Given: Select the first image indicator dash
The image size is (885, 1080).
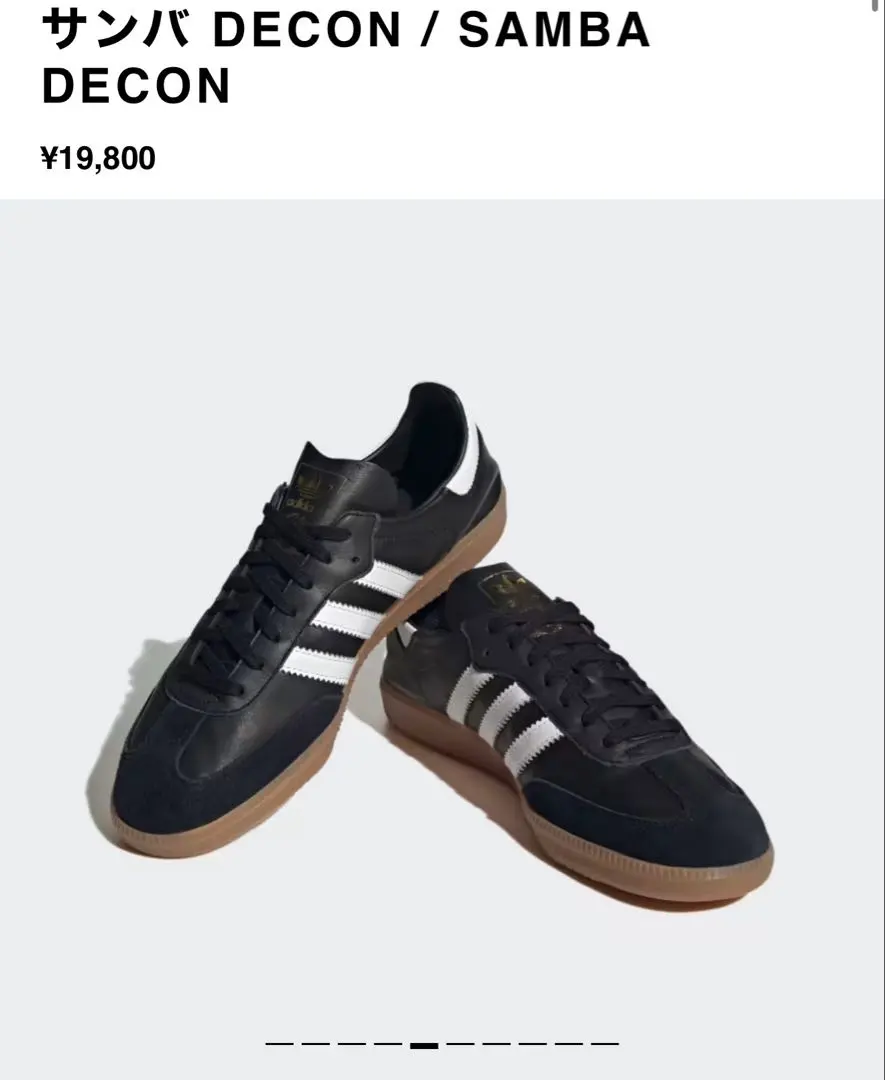Looking at the screenshot, I should [279, 1044].
